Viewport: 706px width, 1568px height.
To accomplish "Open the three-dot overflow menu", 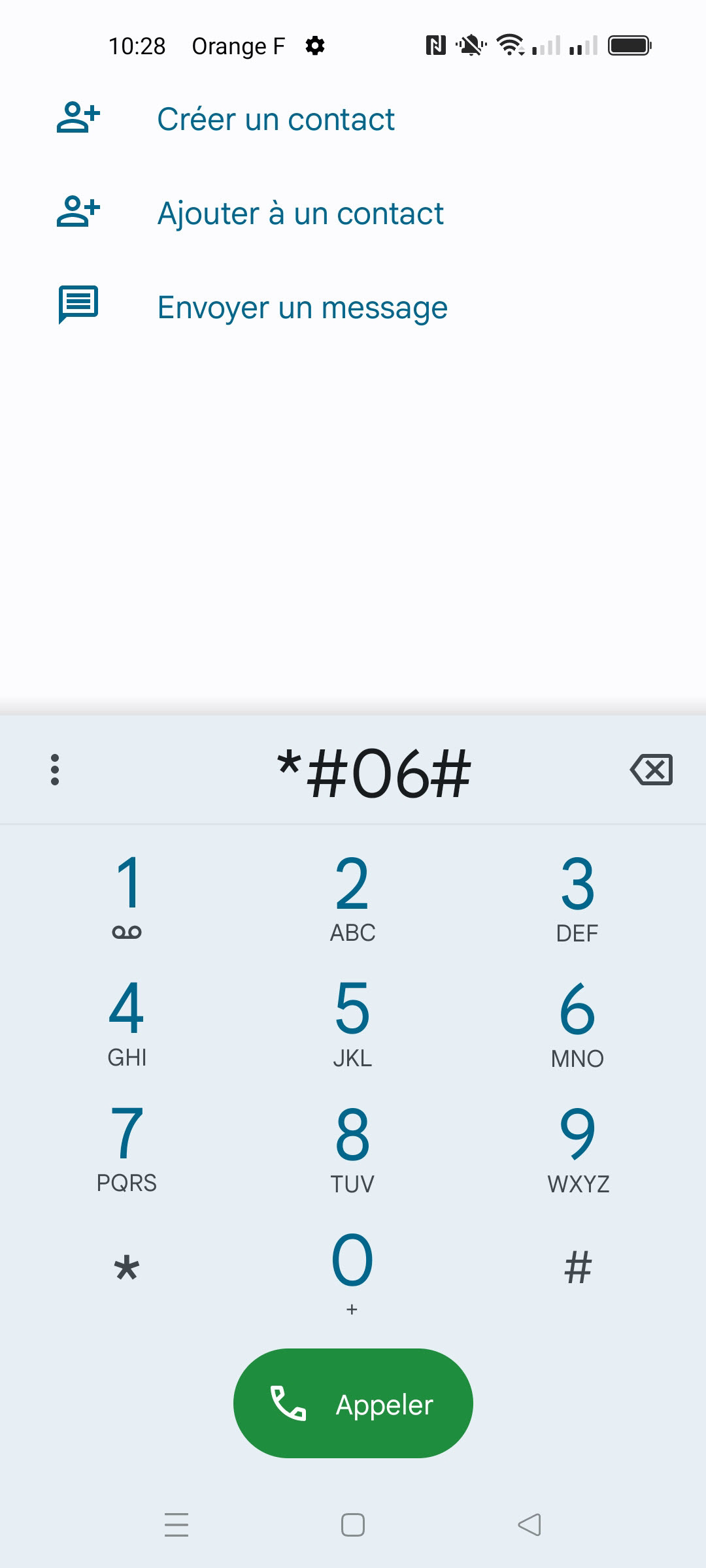I will pos(55,770).
